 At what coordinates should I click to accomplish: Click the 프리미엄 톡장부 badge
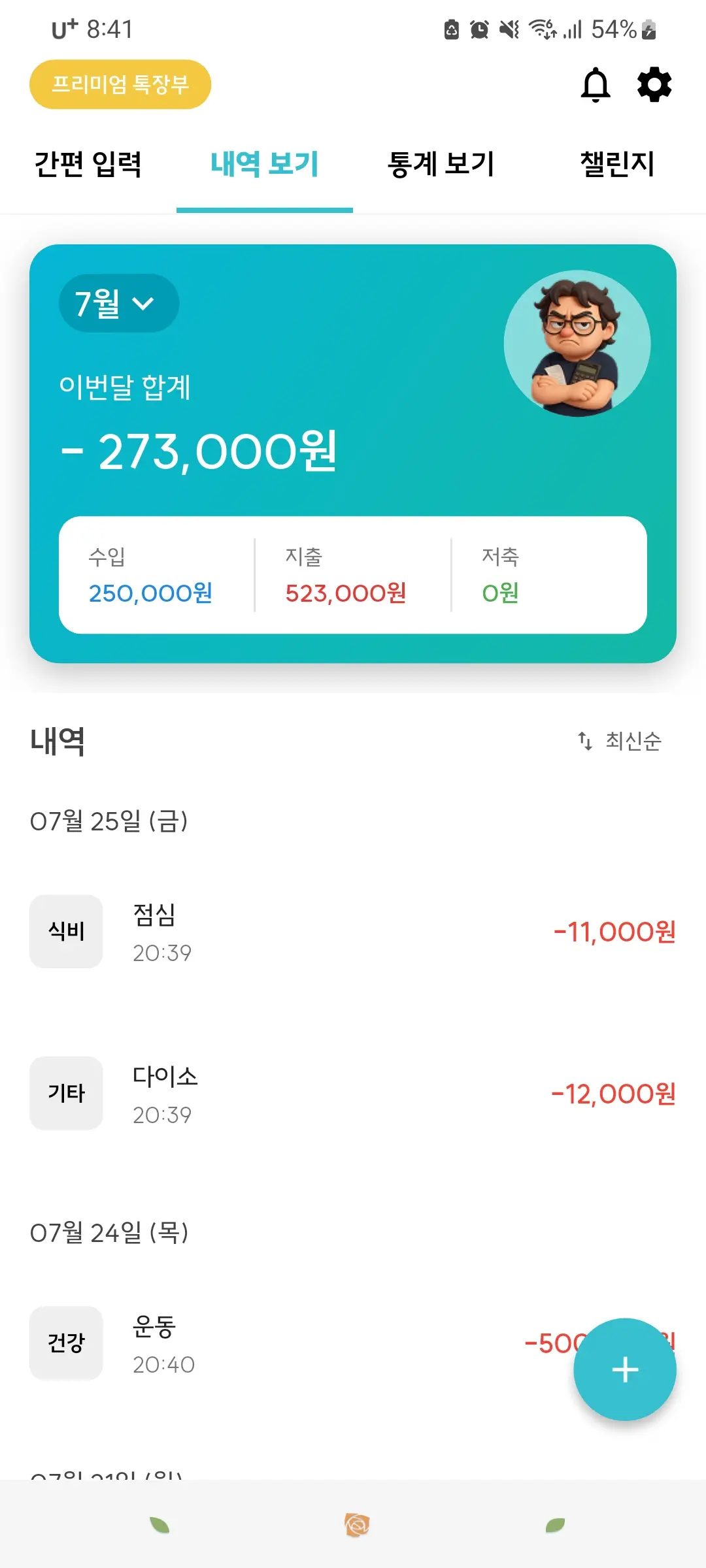coord(120,85)
